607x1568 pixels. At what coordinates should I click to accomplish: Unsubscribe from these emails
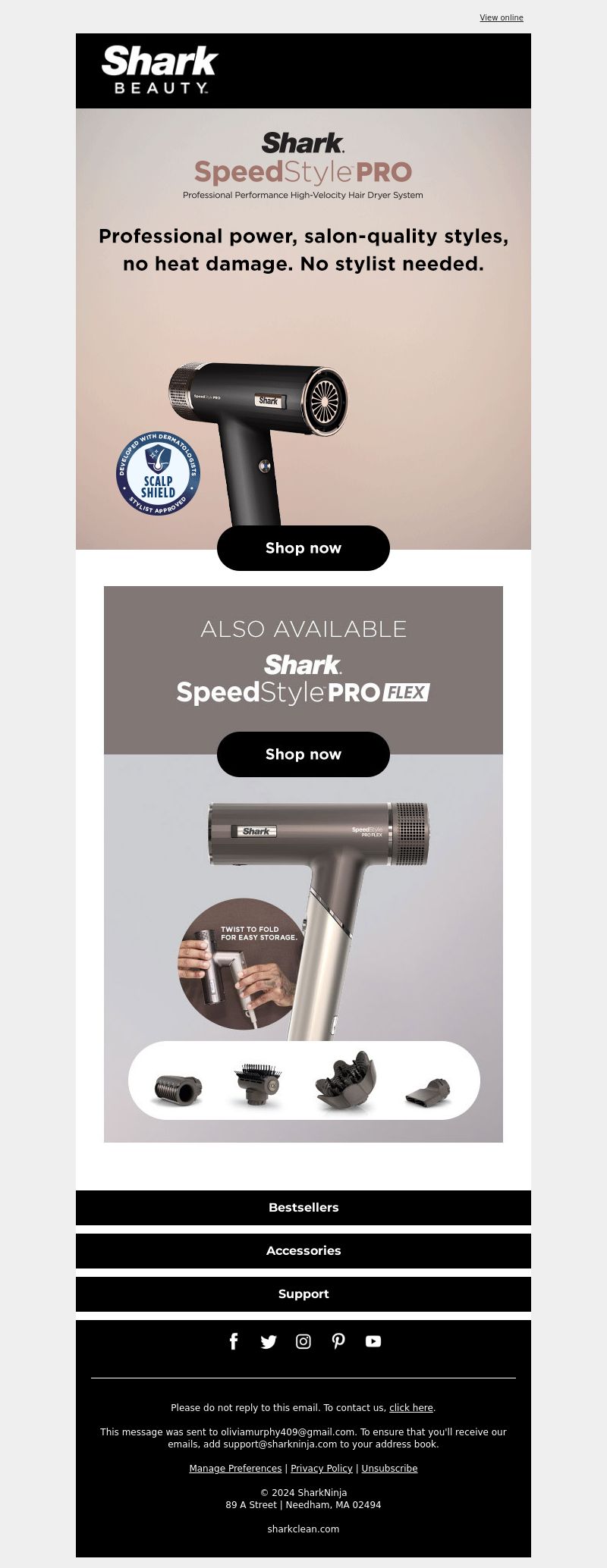click(389, 1469)
